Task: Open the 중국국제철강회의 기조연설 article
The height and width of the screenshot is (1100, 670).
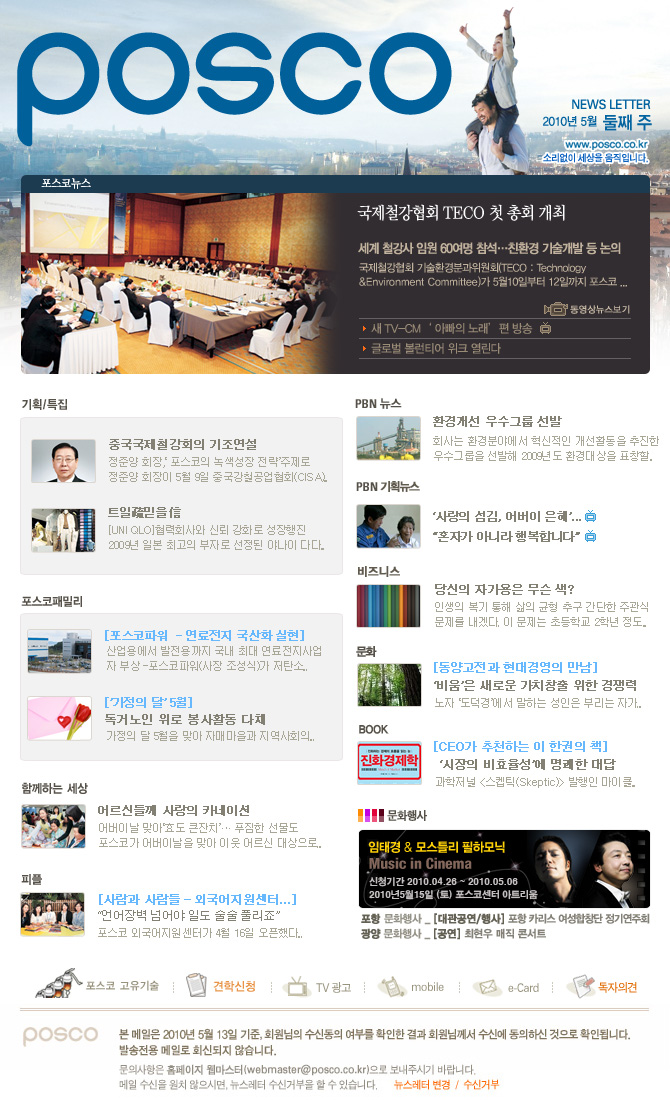Action: [182, 444]
